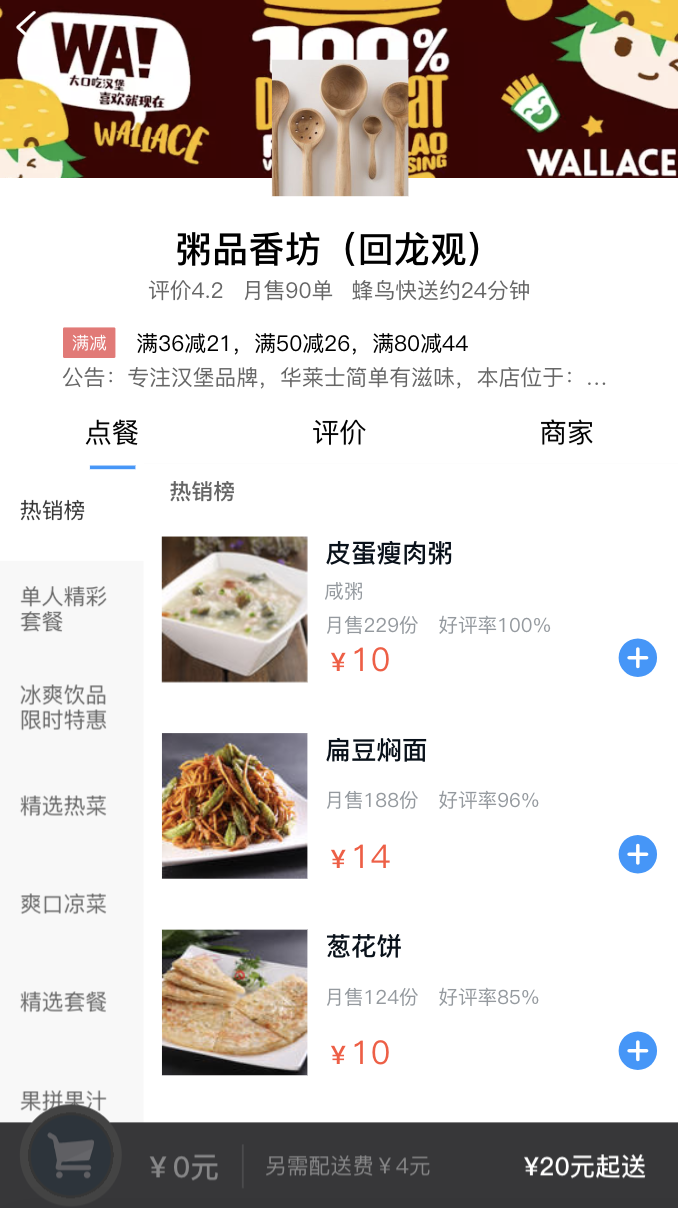Switch to the 评价 tab
The image size is (678, 1208).
pyautogui.click(x=339, y=433)
